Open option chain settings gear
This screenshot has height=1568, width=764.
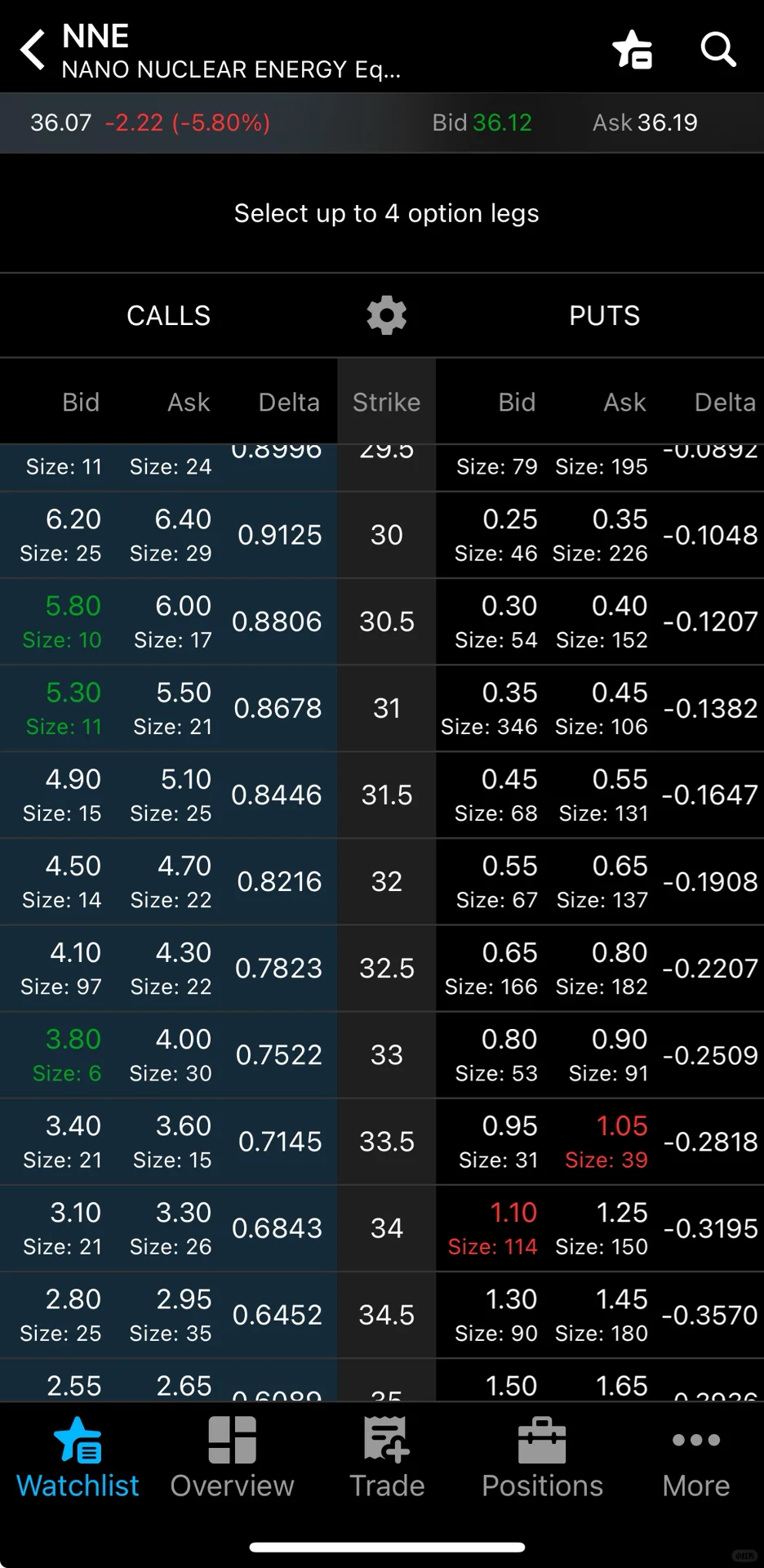pyautogui.click(x=387, y=315)
